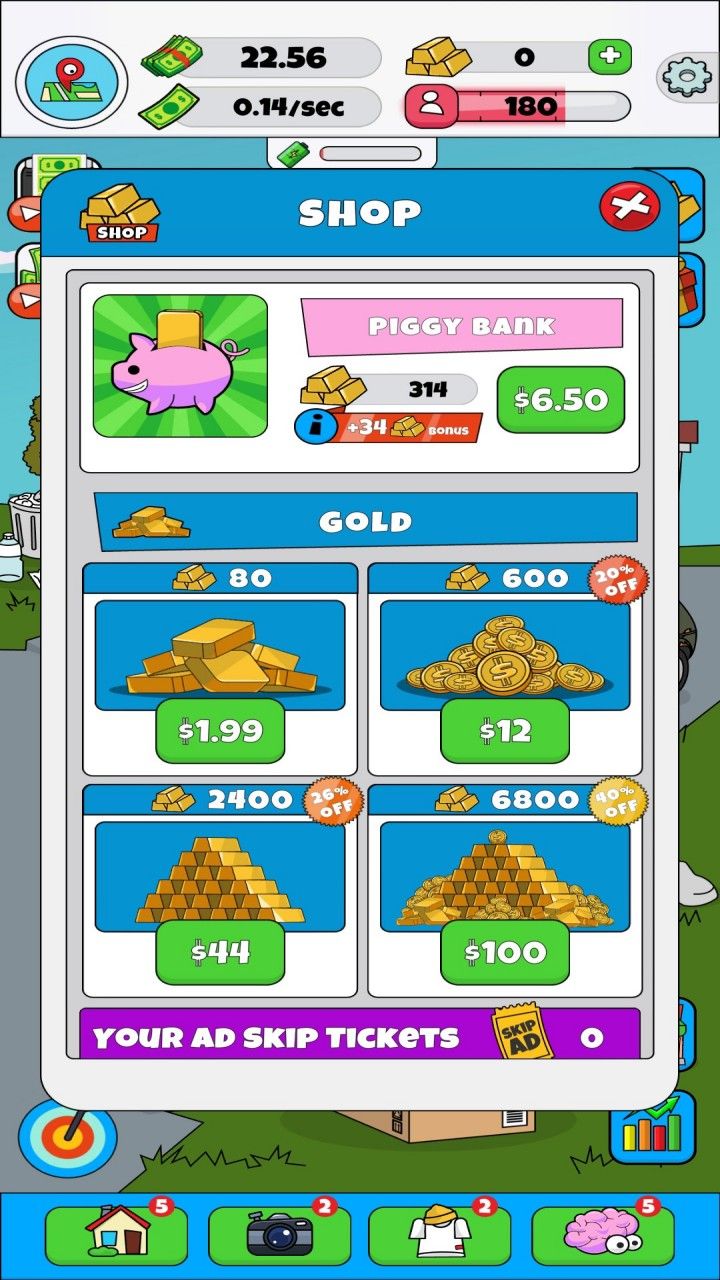Open the Piggy Bank info icon

(x=315, y=427)
